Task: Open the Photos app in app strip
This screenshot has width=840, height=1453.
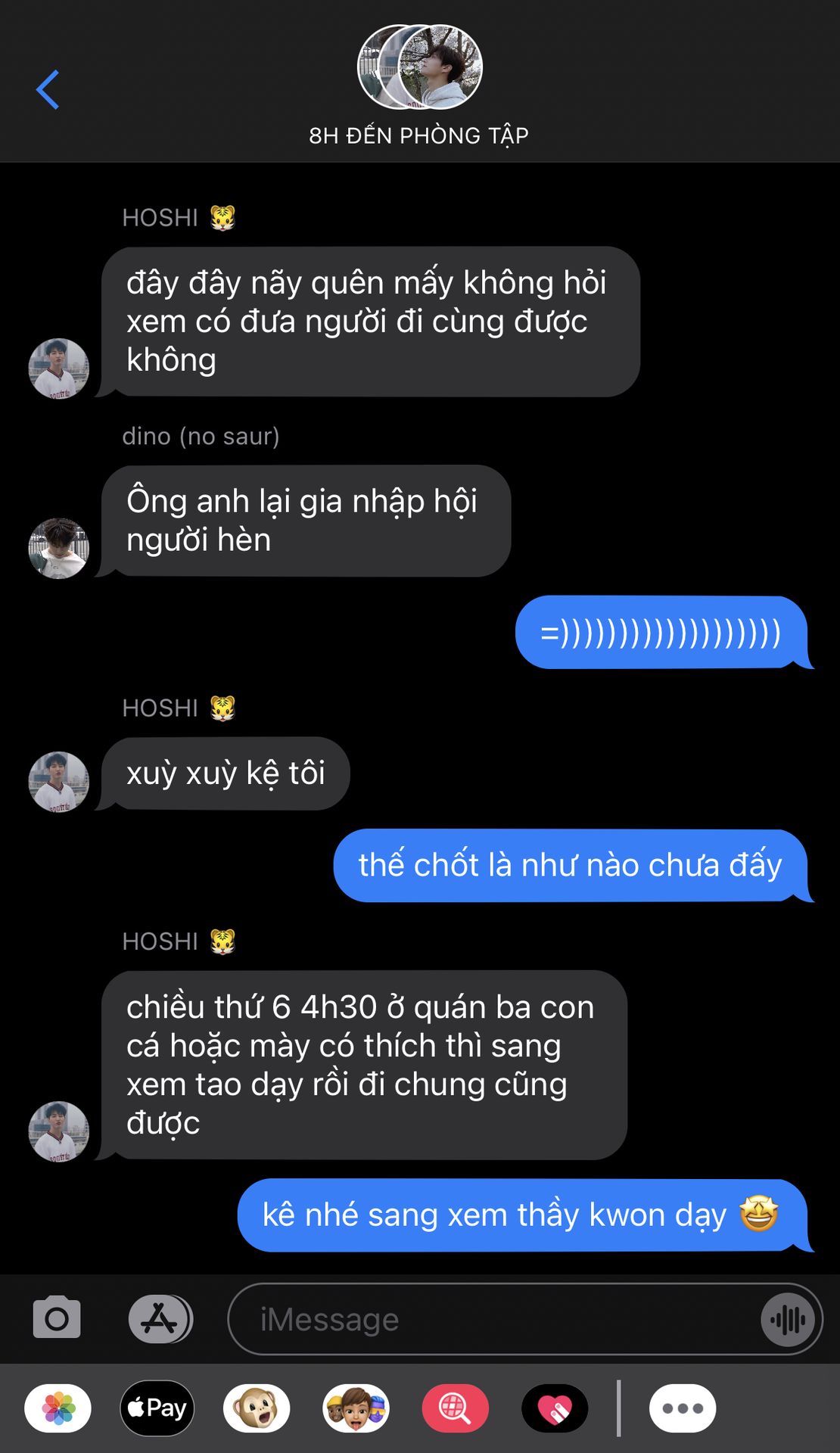Action: pyautogui.click(x=58, y=1408)
